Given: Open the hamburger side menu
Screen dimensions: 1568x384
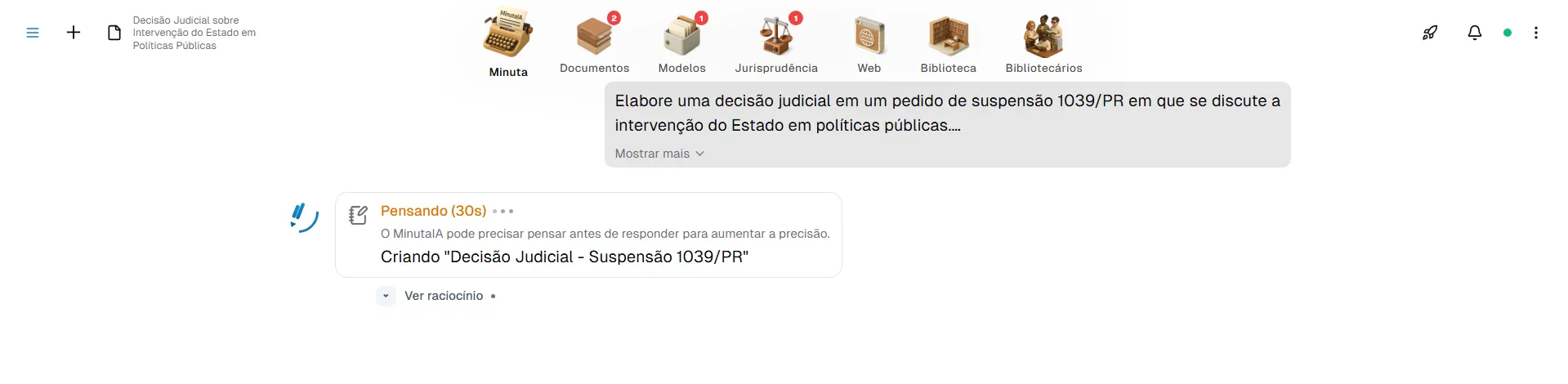Looking at the screenshot, I should [33, 33].
